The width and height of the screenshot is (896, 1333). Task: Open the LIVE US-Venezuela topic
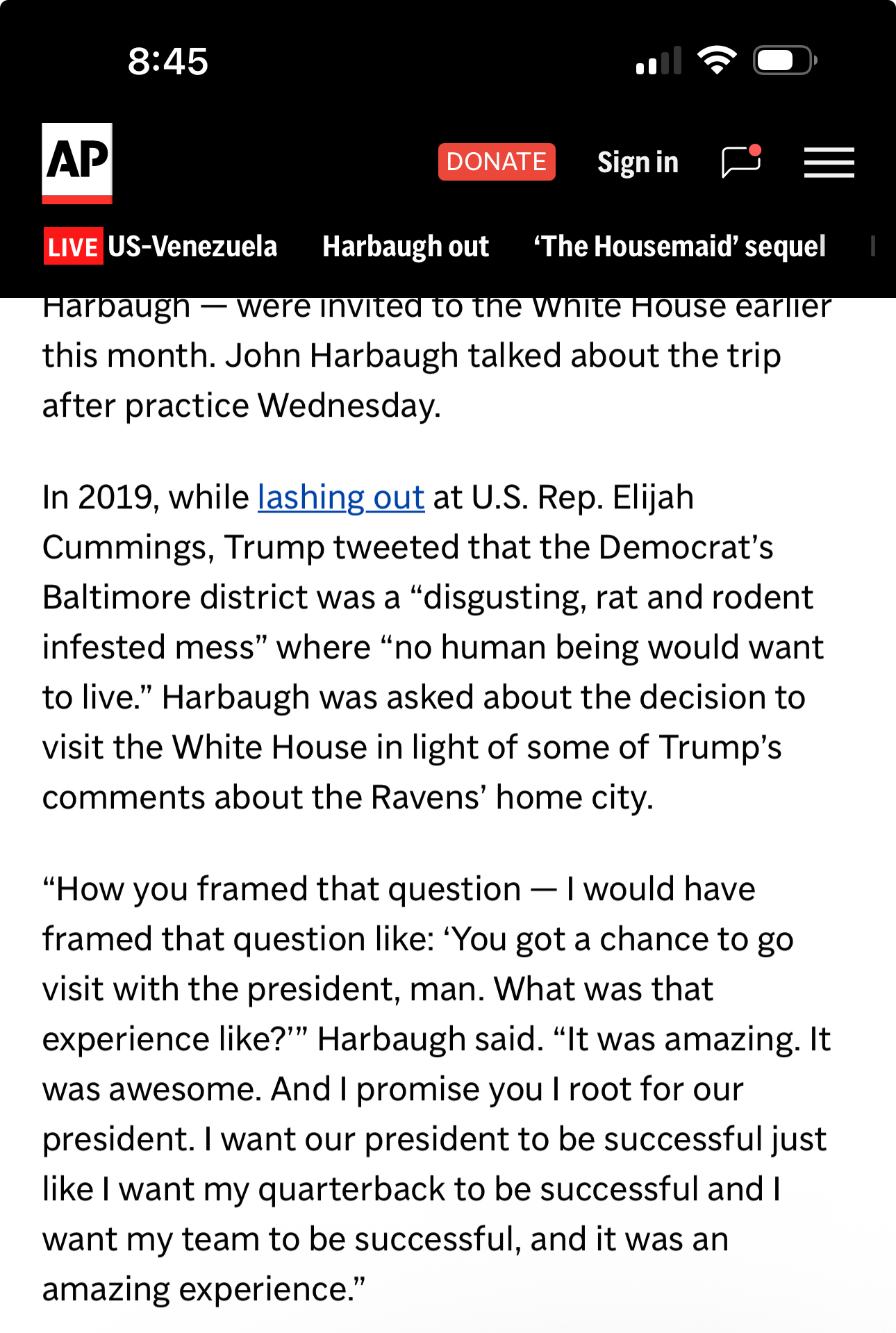(x=161, y=247)
